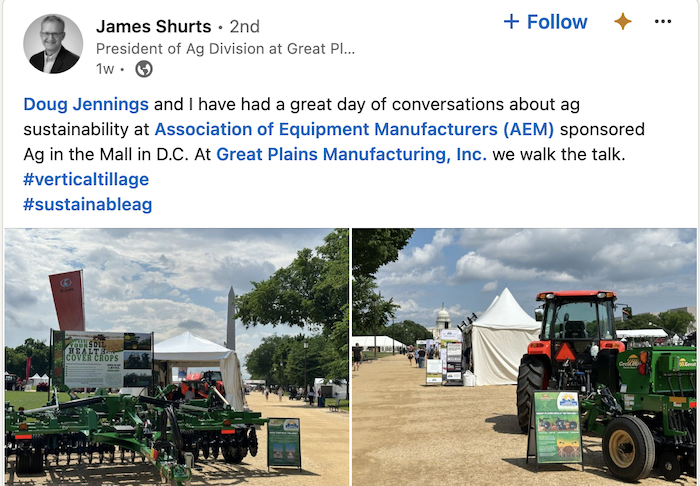View the tillage equipment photo
The height and width of the screenshot is (486, 700).
click(176, 357)
